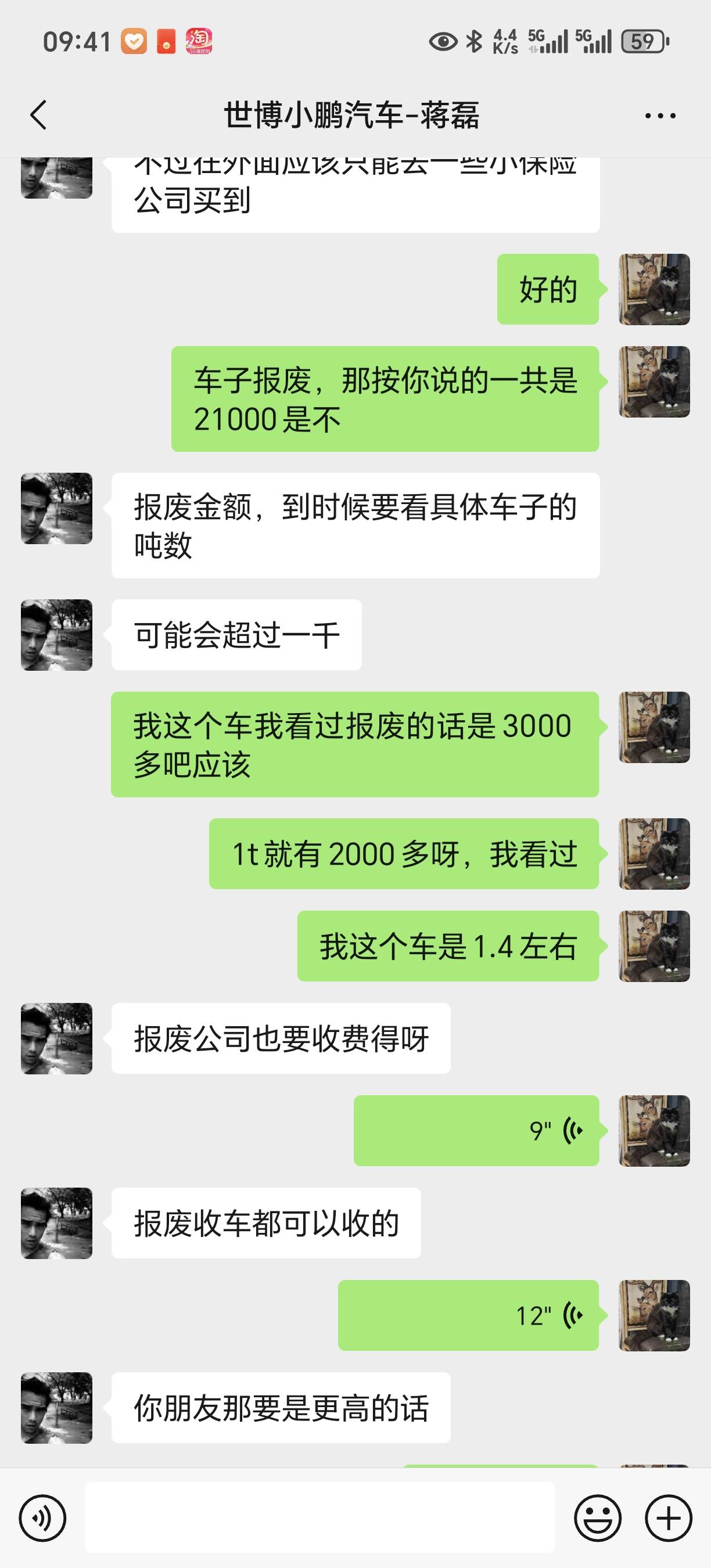Open chat info via three-dot menu

[660, 115]
